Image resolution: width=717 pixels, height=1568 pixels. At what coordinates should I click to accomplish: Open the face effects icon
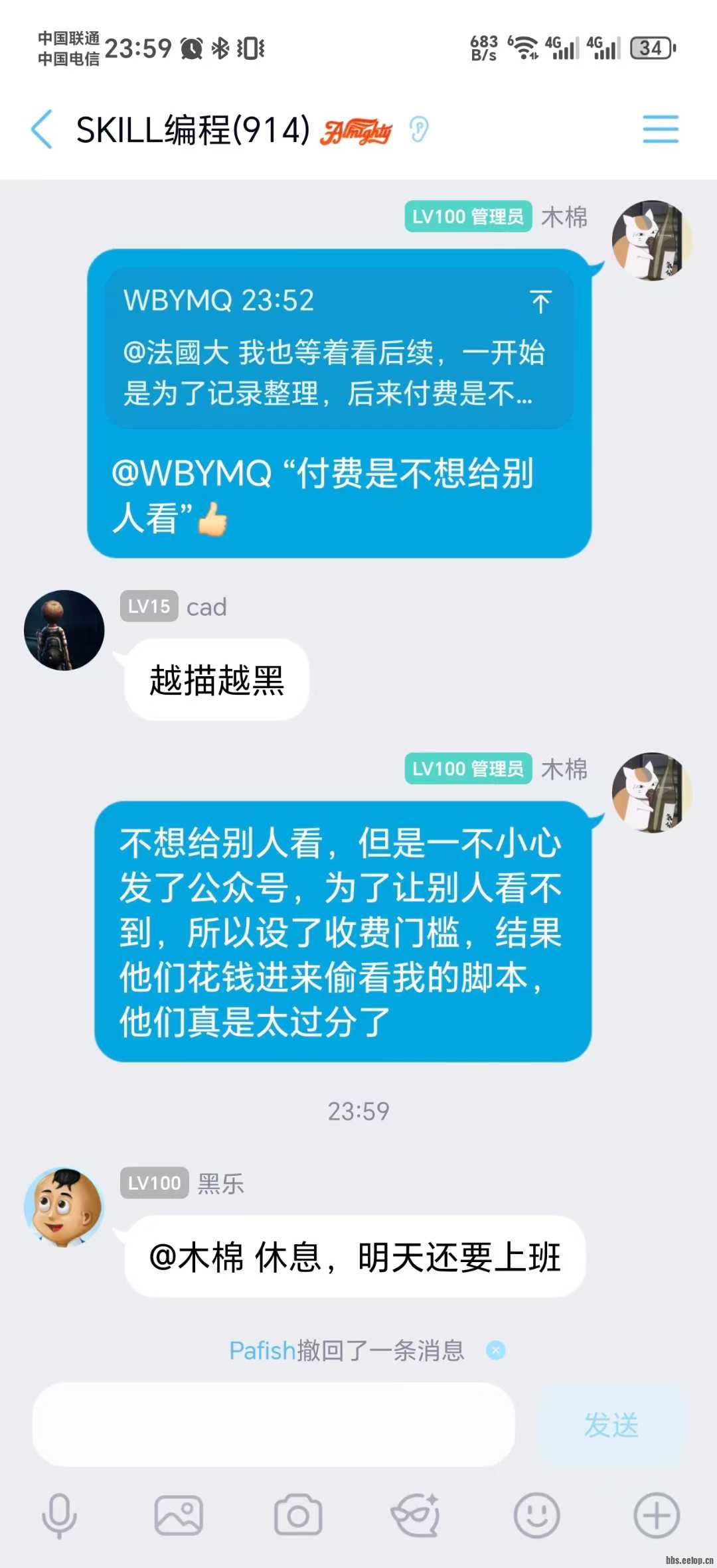pyautogui.click(x=416, y=1515)
